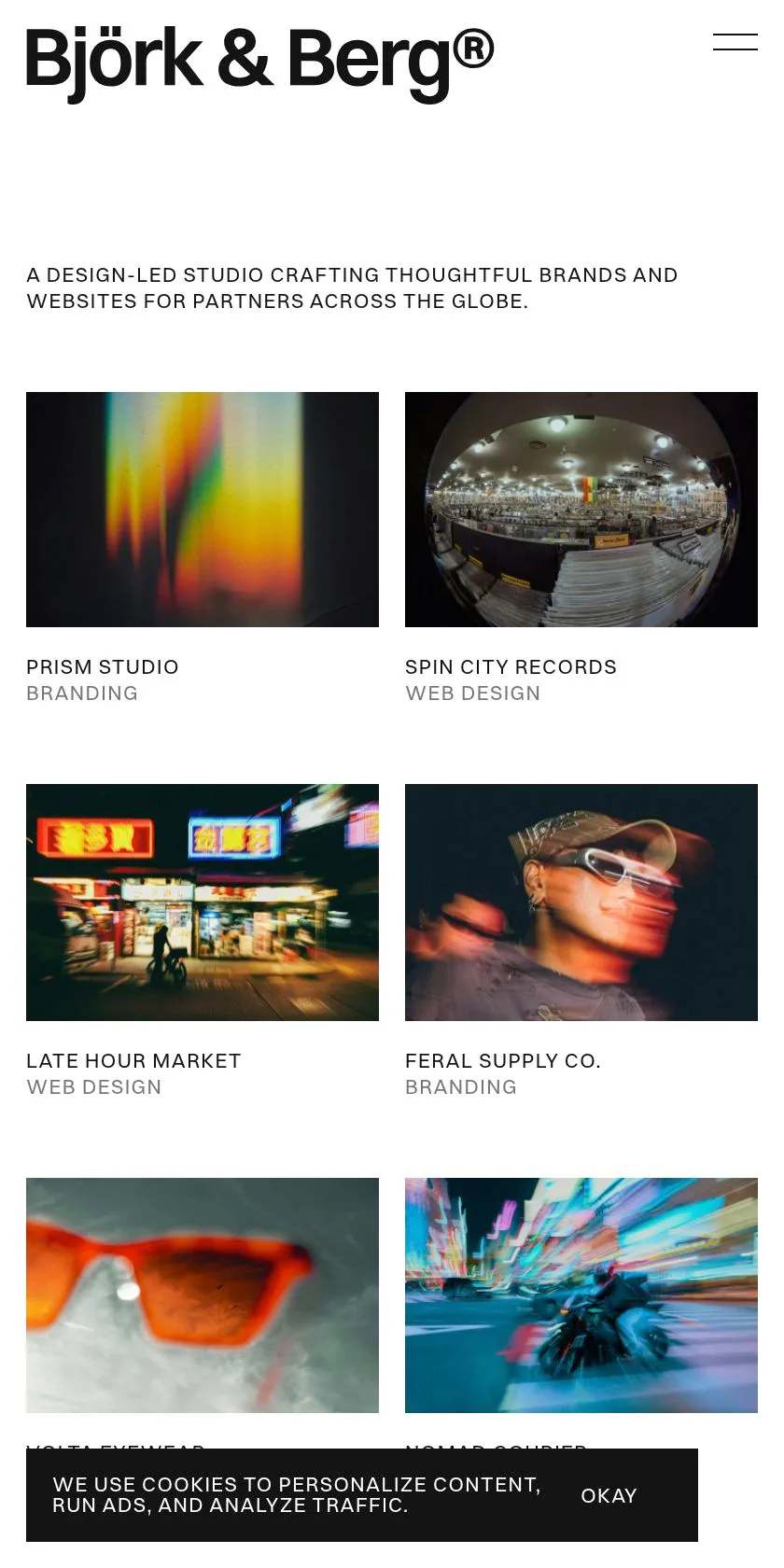784x1568 pixels.
Task: Open the Spin City Records project image
Action: click(581, 510)
